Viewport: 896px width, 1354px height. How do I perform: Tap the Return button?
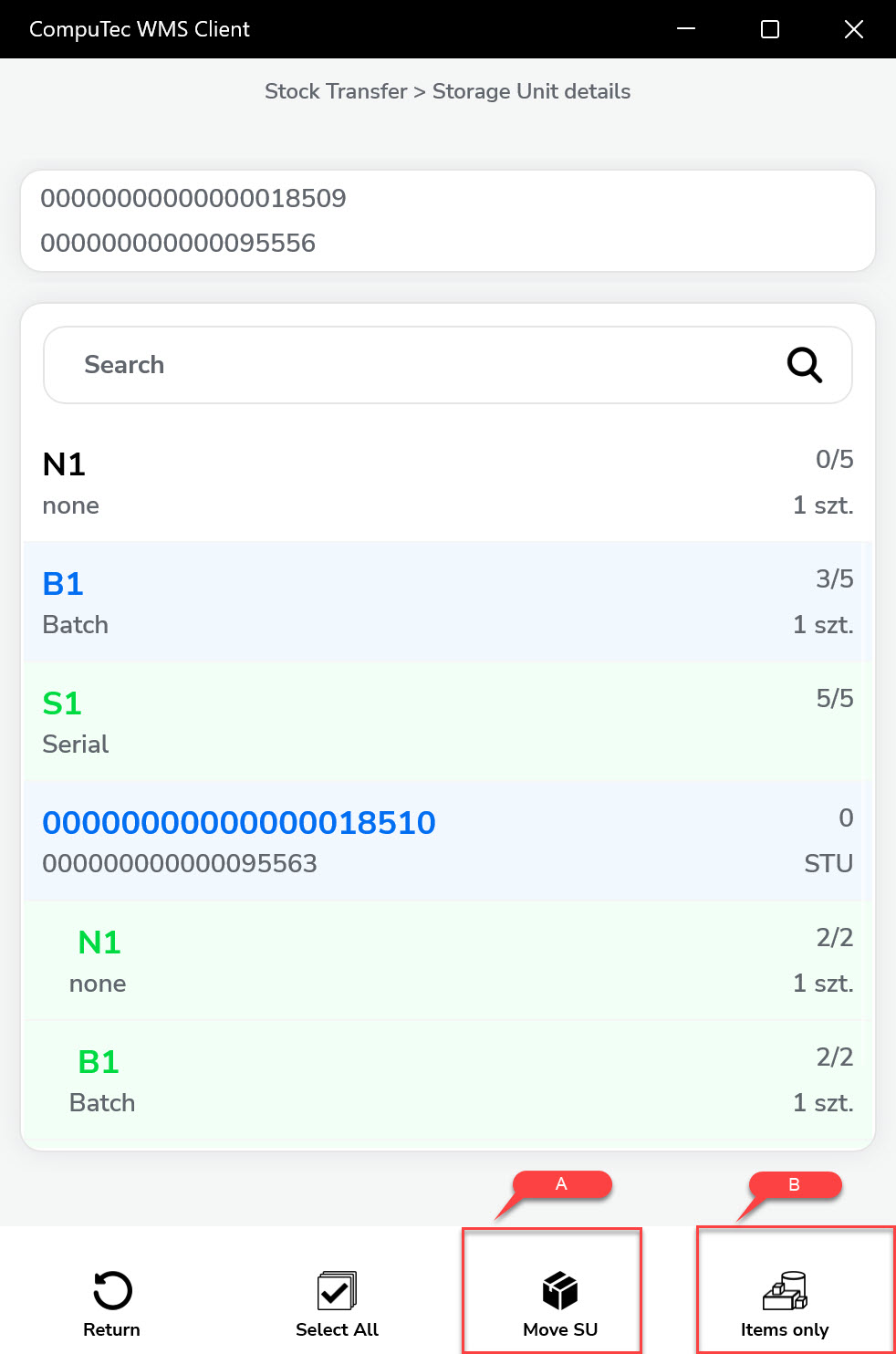coord(112,1302)
